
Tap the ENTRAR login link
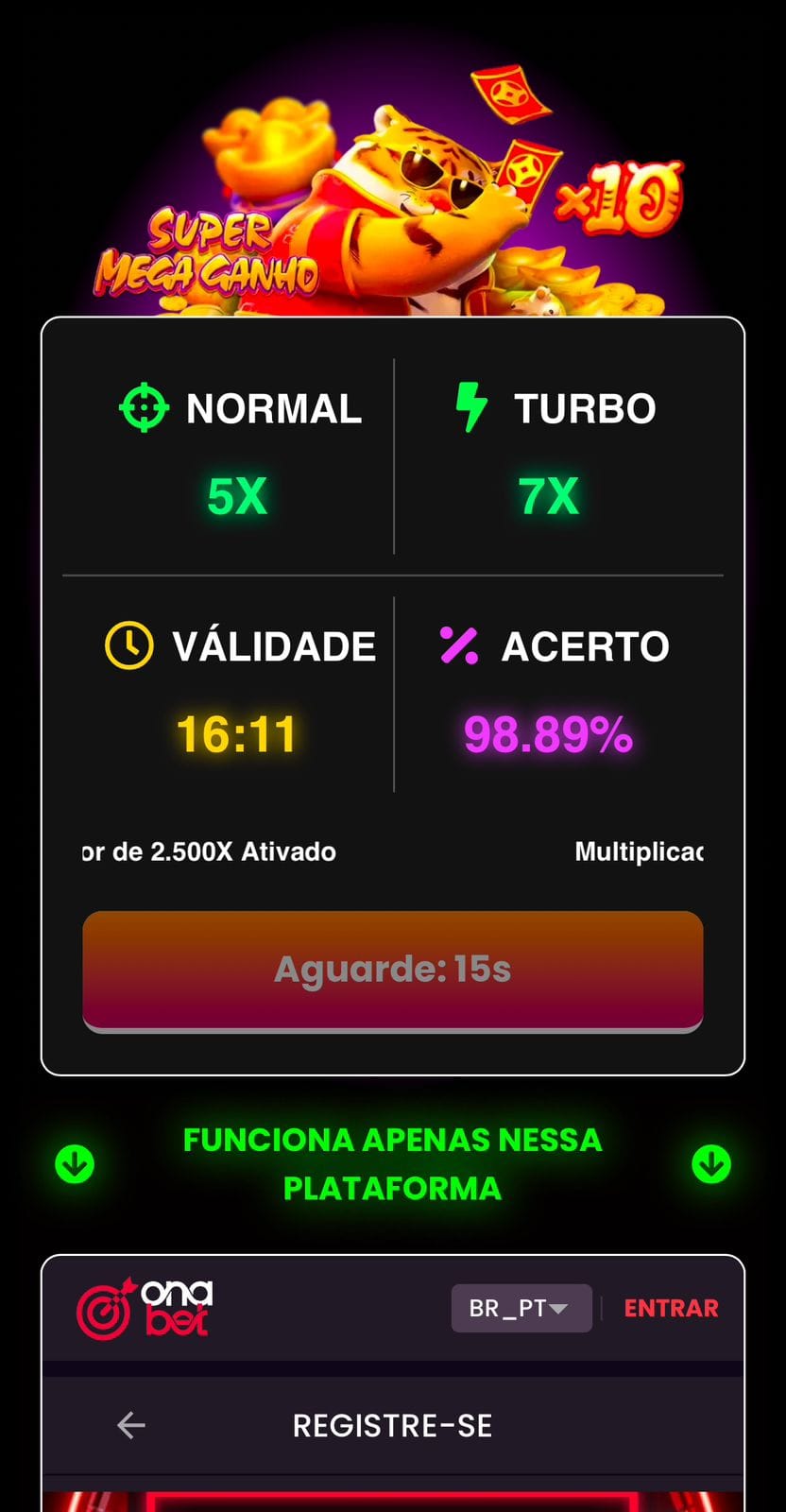(671, 1308)
